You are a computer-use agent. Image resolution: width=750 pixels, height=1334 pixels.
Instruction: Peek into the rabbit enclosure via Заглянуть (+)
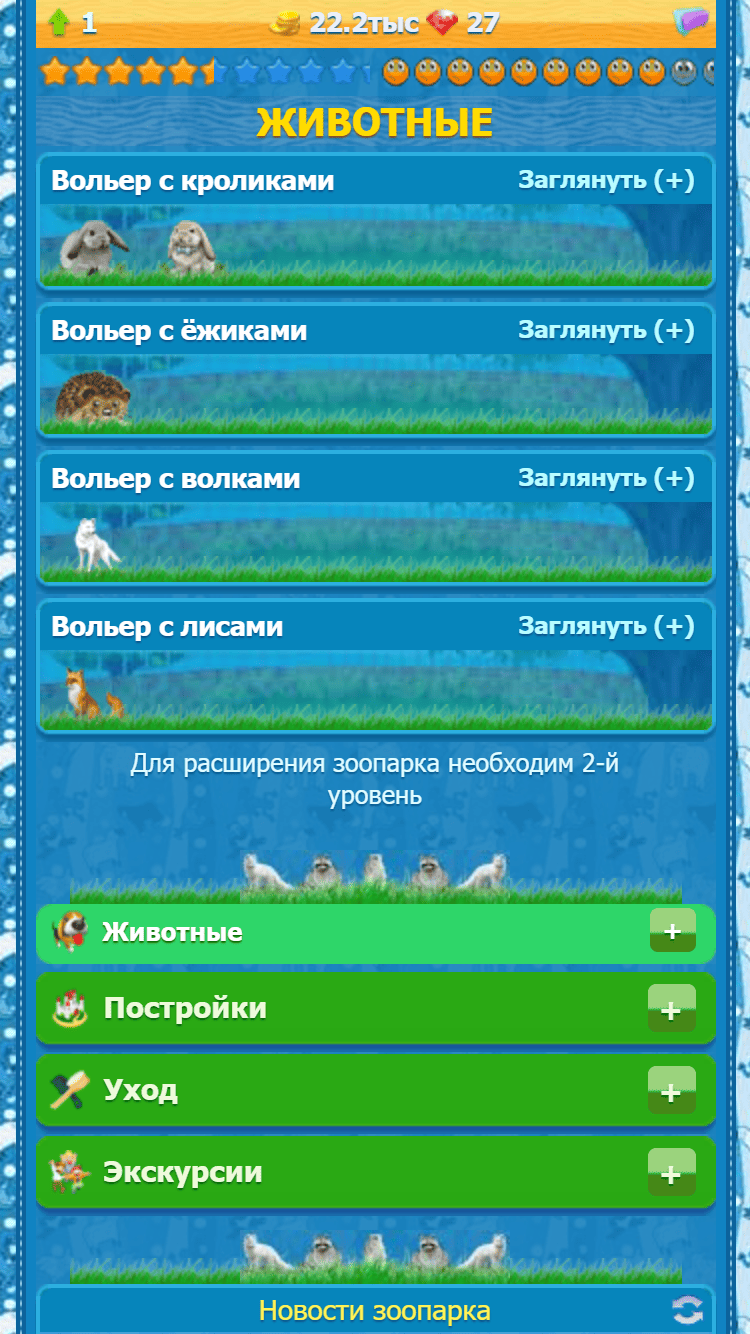[x=605, y=181]
